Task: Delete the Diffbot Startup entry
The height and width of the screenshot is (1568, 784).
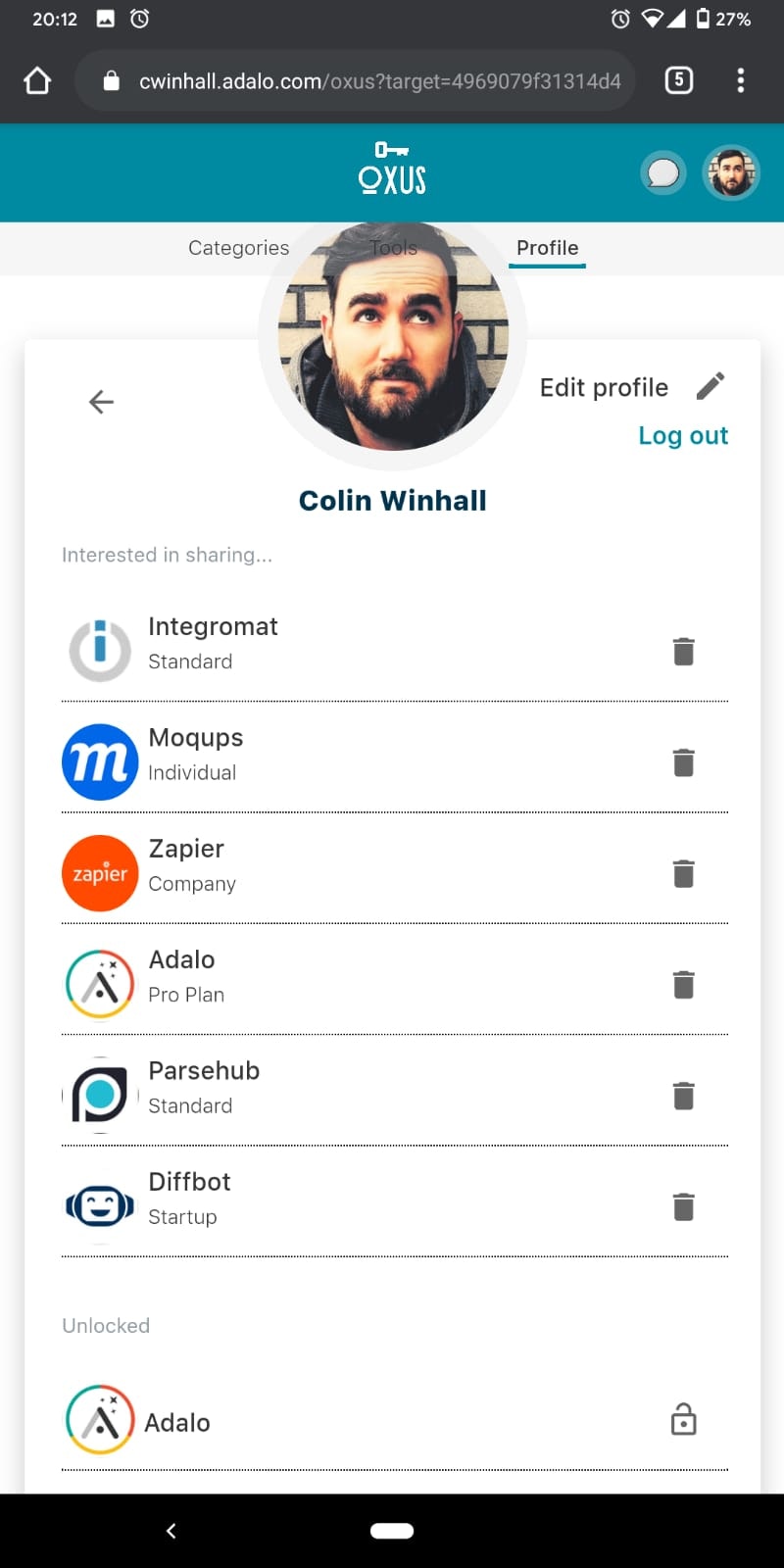Action: [x=684, y=1205]
